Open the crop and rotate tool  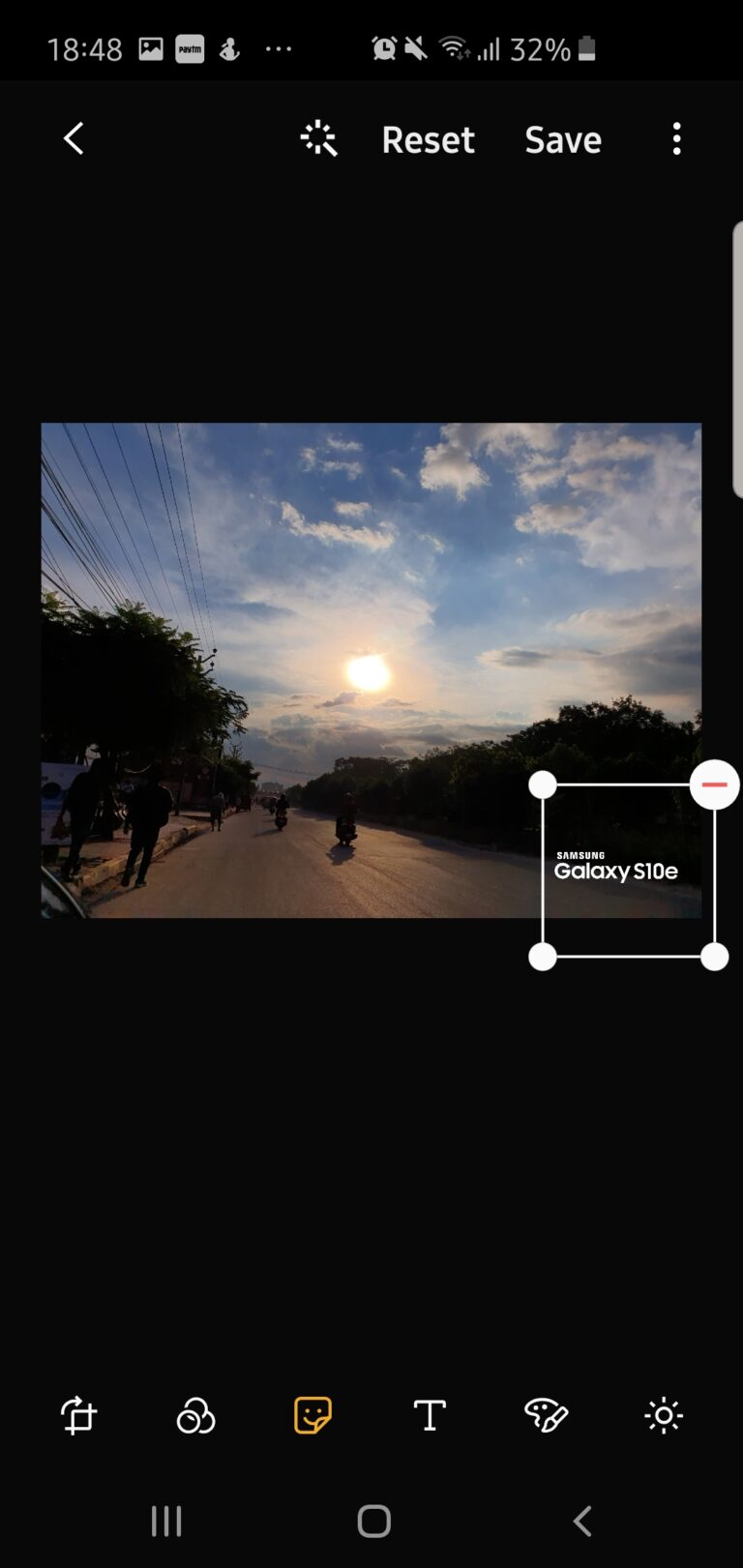click(78, 1415)
